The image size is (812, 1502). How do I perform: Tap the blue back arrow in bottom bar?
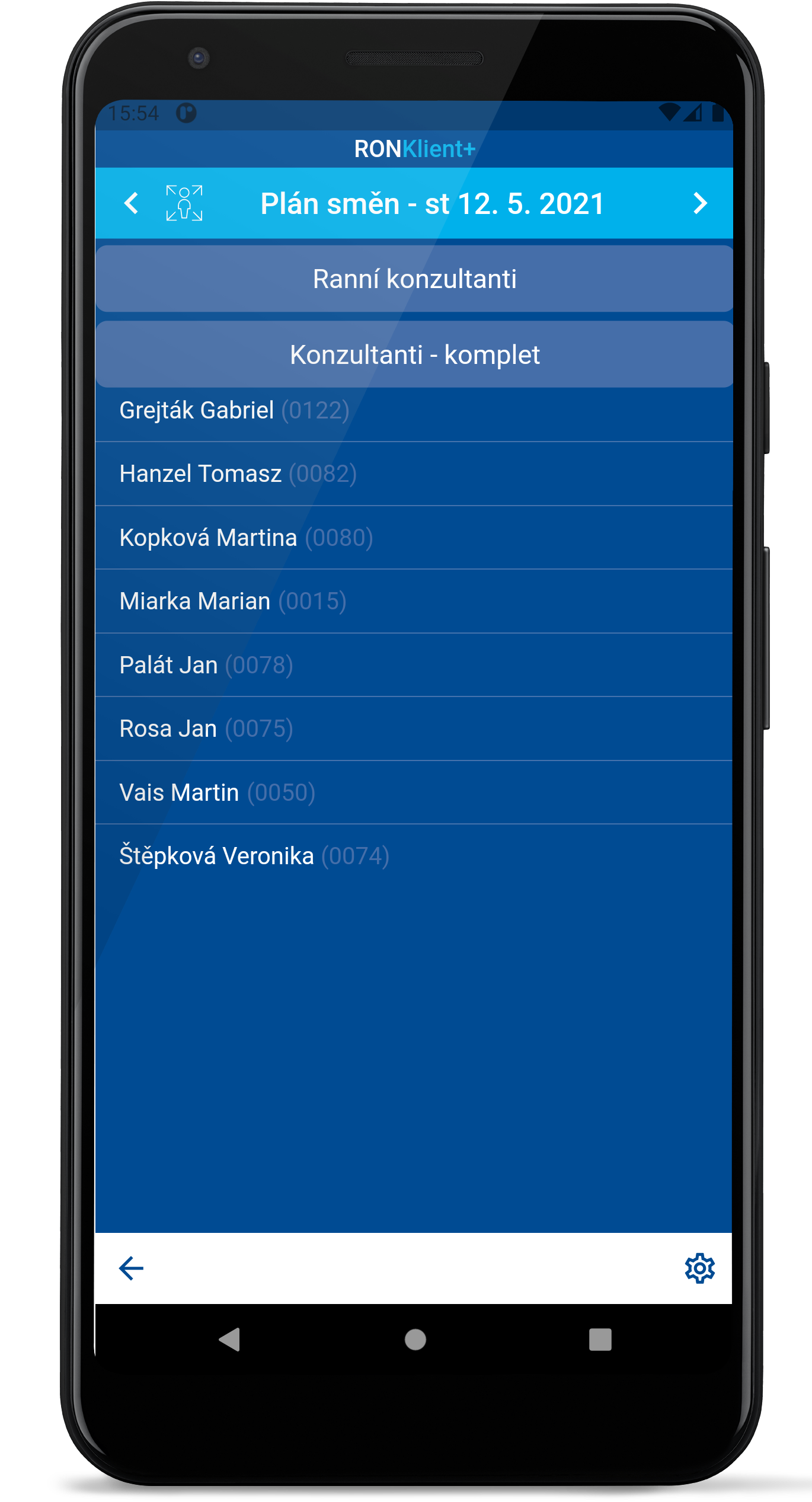[x=131, y=1268]
